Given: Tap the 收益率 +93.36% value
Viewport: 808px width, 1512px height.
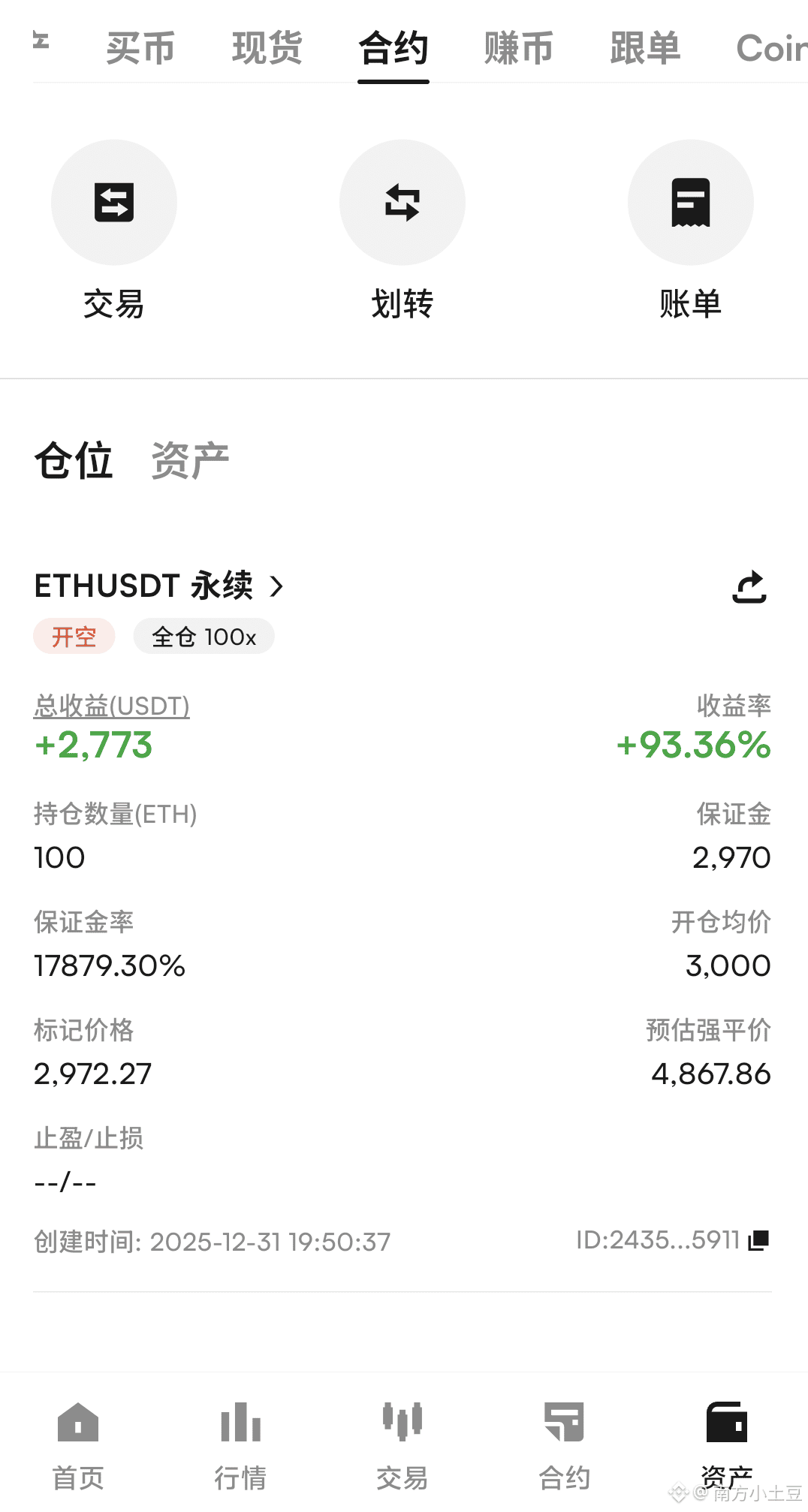Looking at the screenshot, I should click(x=693, y=745).
